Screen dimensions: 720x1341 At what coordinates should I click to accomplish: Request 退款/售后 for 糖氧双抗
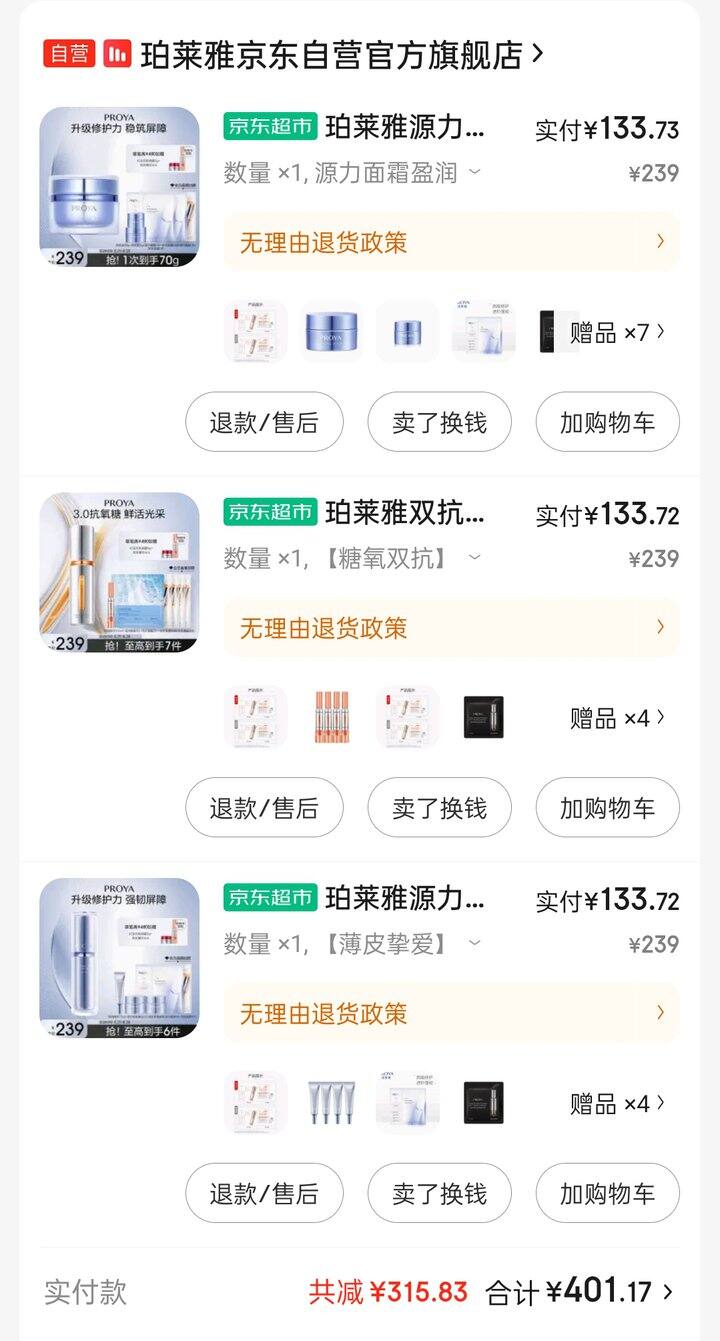point(264,808)
